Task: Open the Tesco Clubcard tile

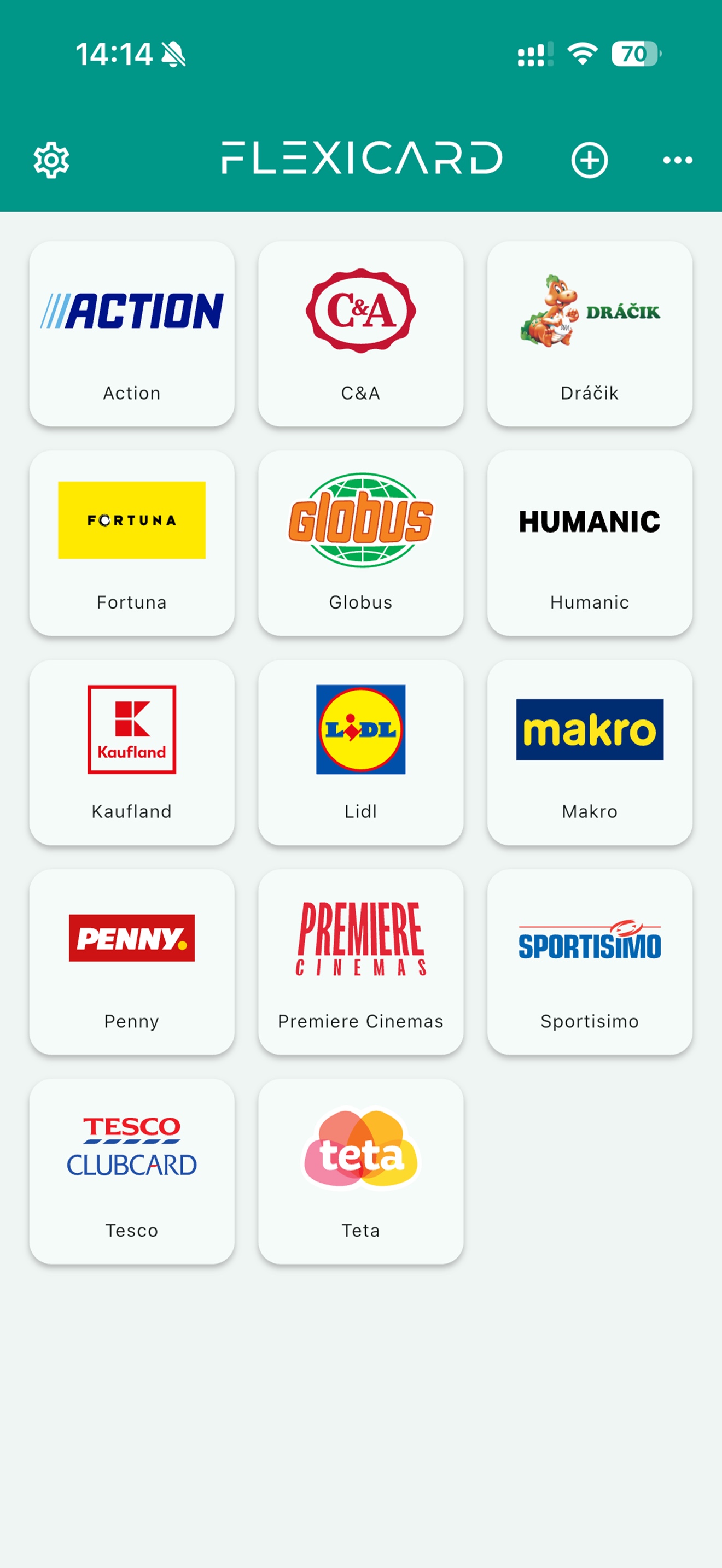Action: [x=132, y=1171]
